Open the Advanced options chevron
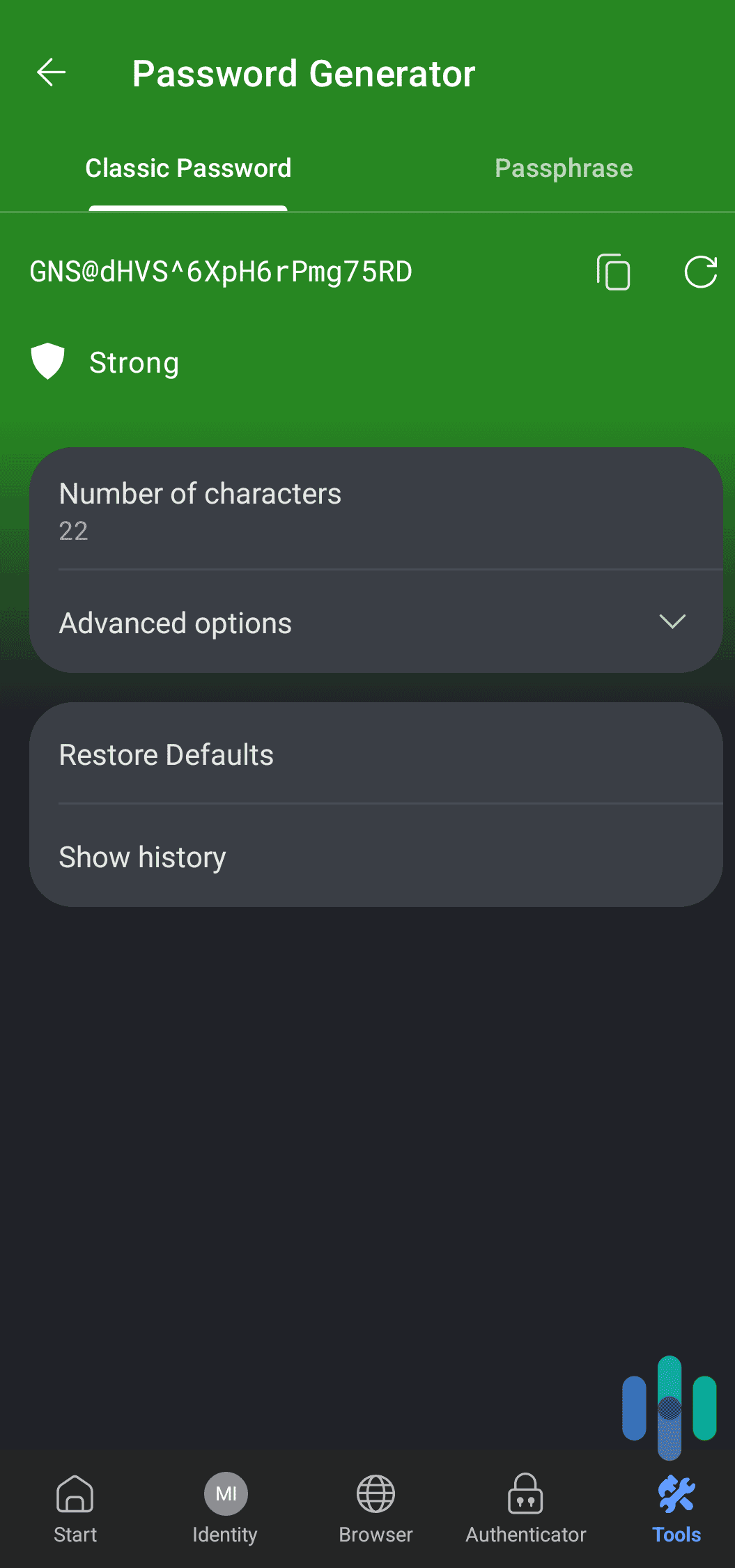 672,622
